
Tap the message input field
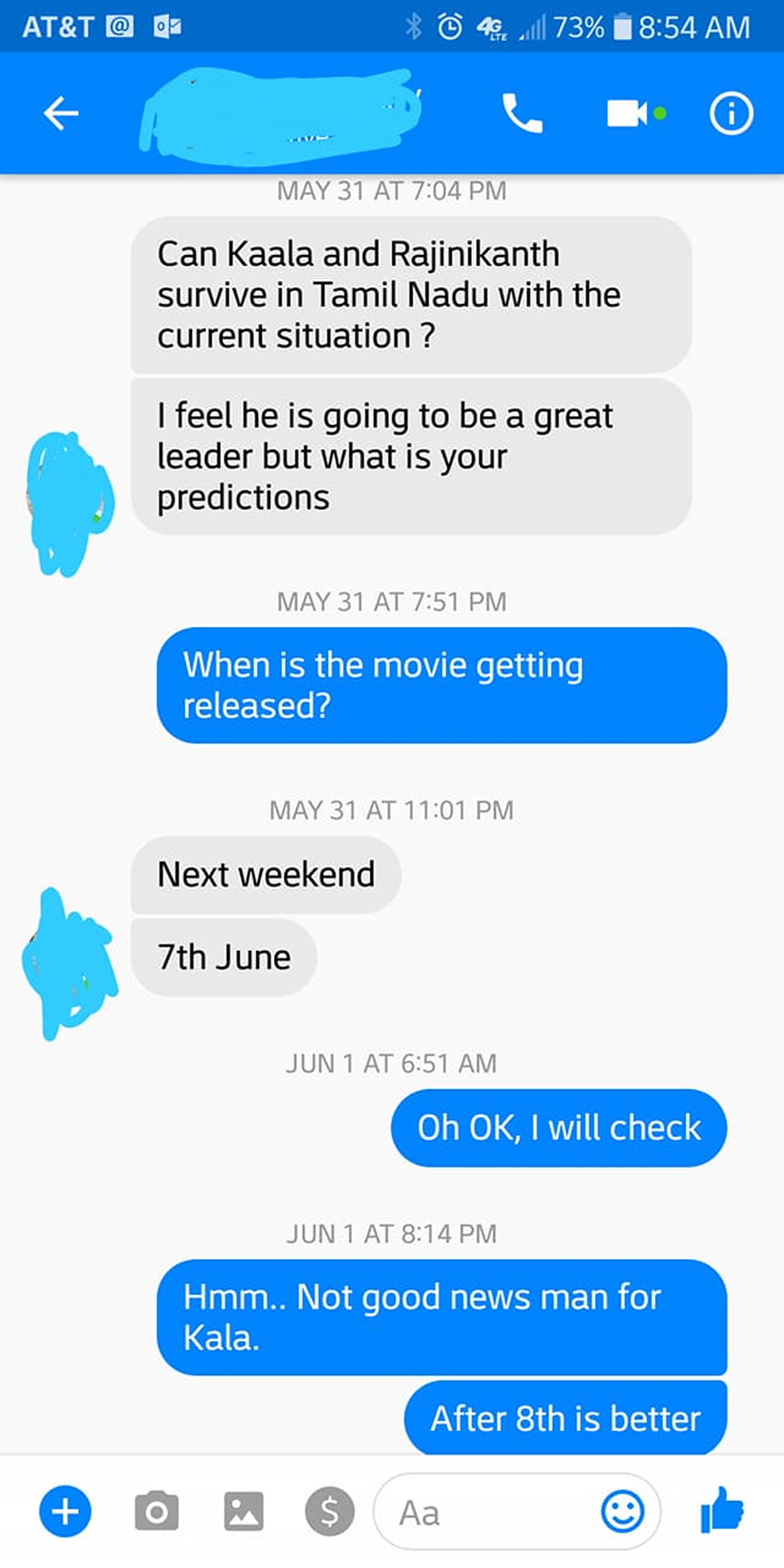tap(487, 1512)
